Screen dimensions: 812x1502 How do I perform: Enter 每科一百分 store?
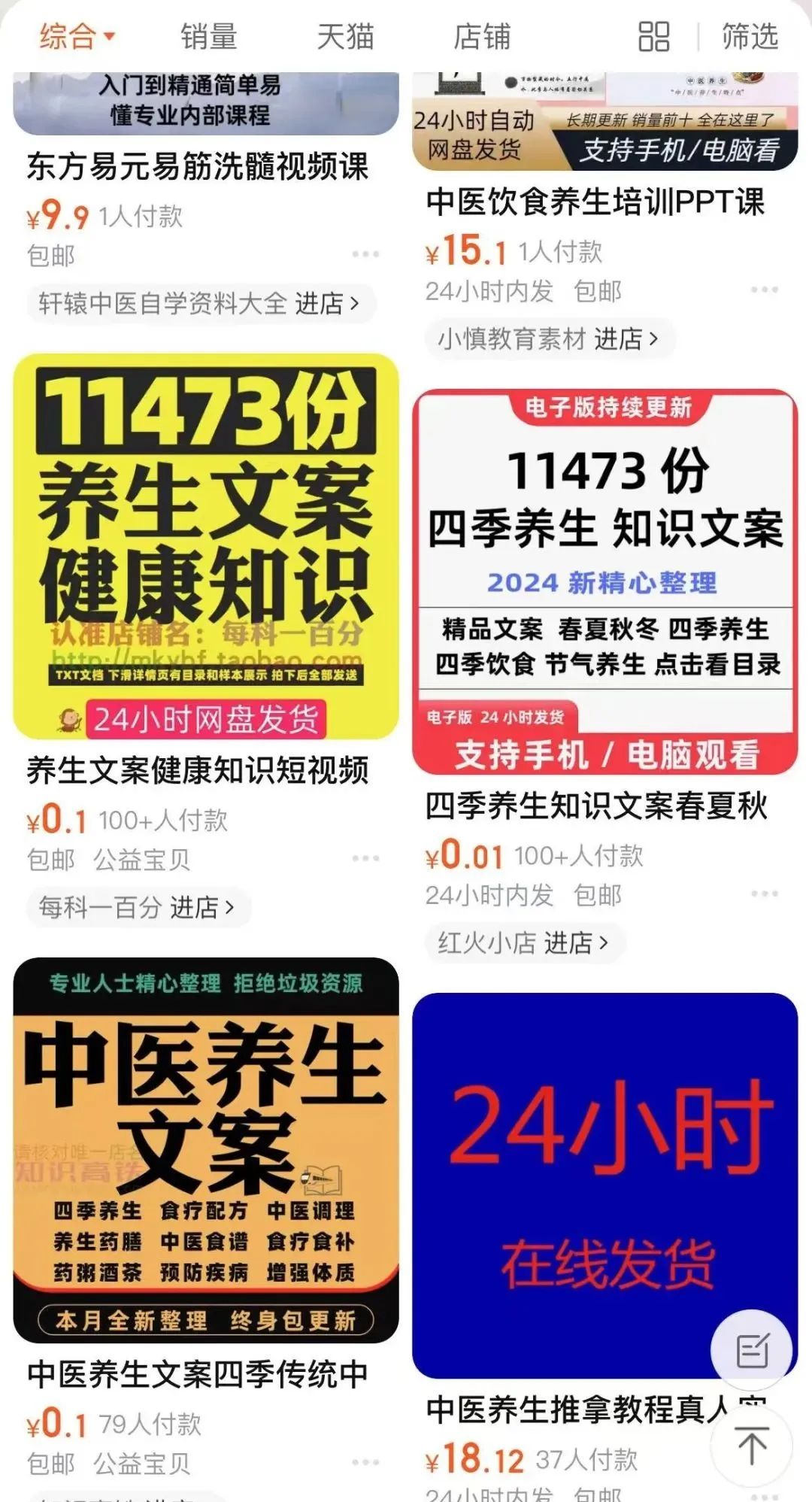click(x=138, y=908)
